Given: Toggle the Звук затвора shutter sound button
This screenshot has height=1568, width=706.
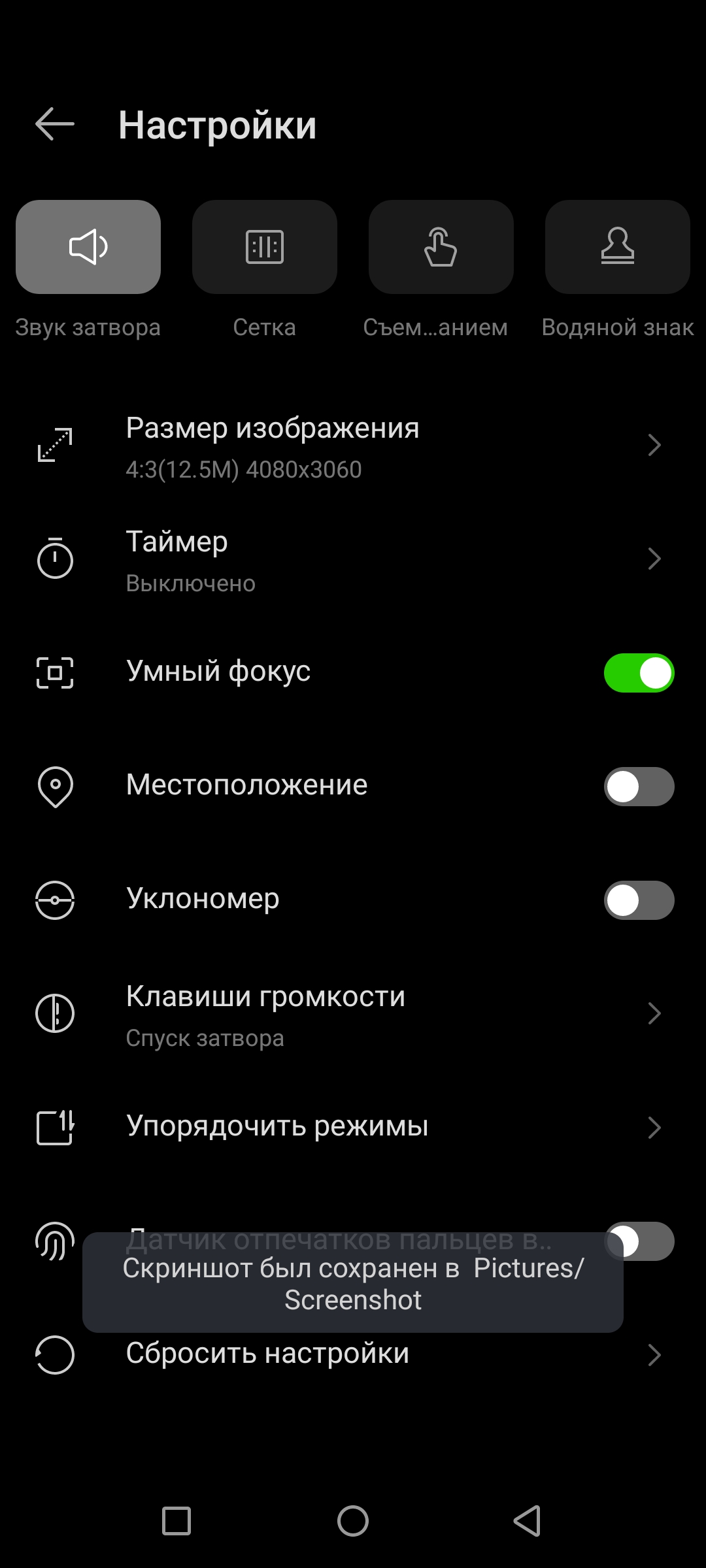Looking at the screenshot, I should click(88, 247).
